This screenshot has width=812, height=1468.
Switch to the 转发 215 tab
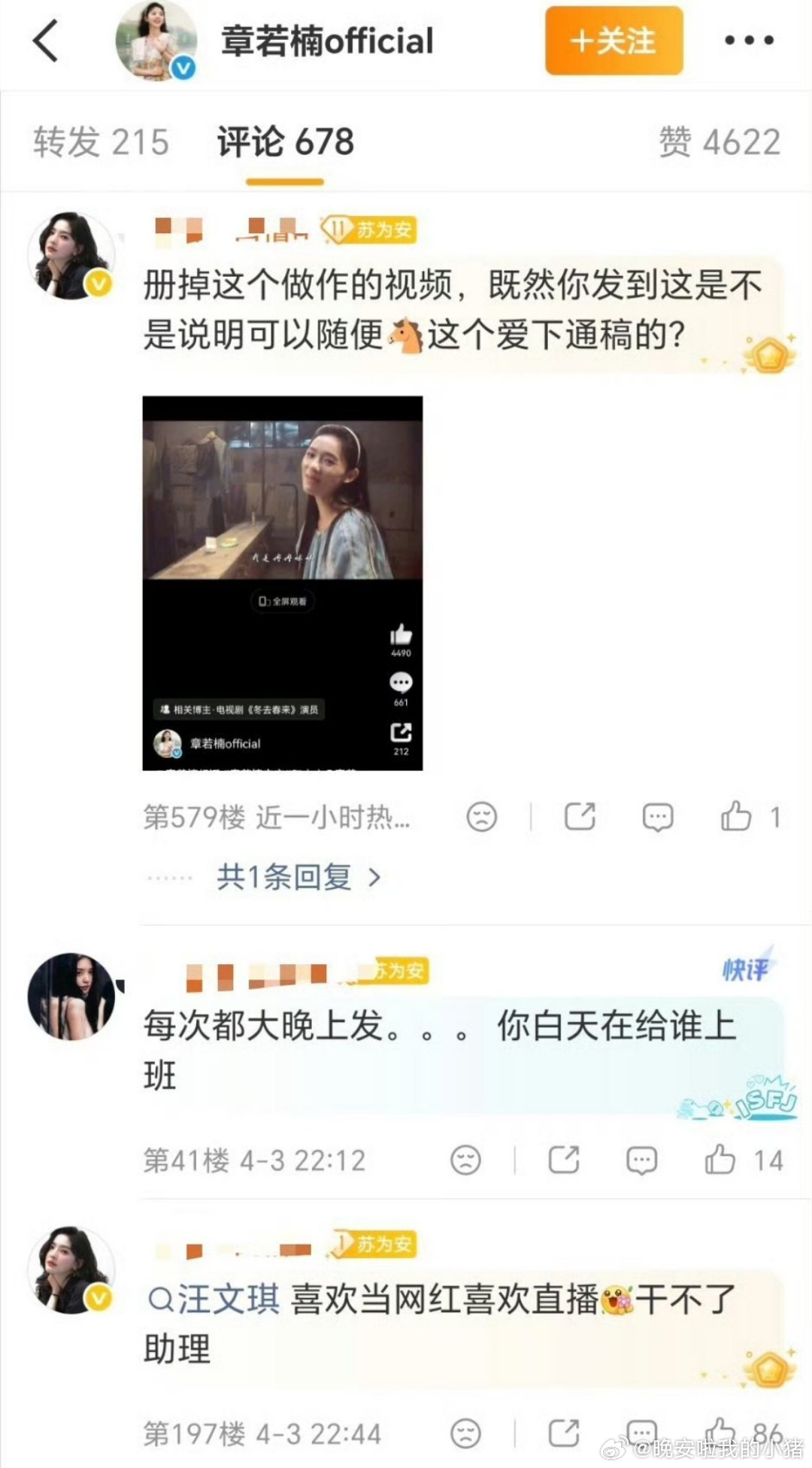pos(100,141)
